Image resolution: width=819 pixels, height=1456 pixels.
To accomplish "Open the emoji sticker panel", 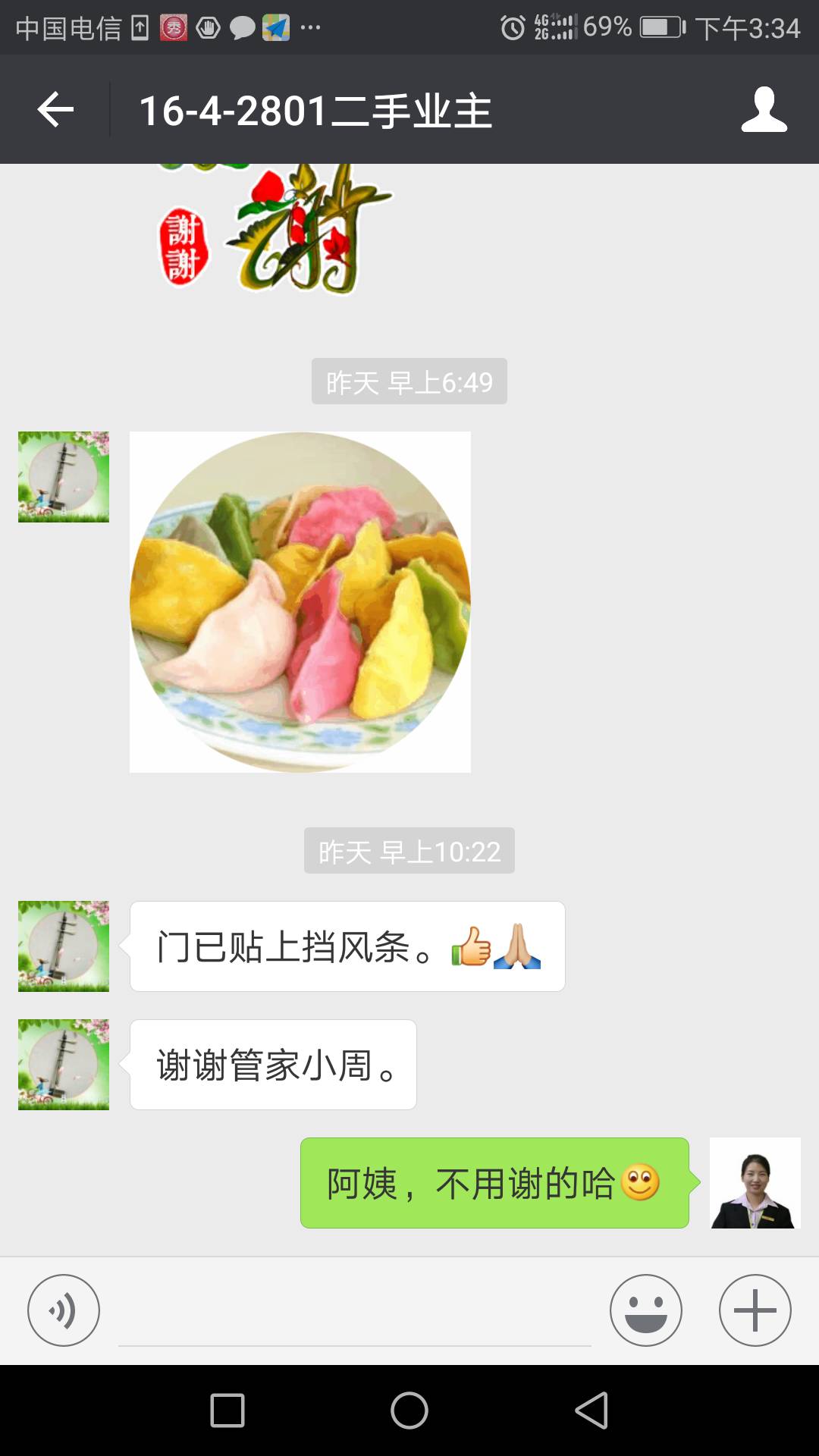I will pyautogui.click(x=646, y=1310).
